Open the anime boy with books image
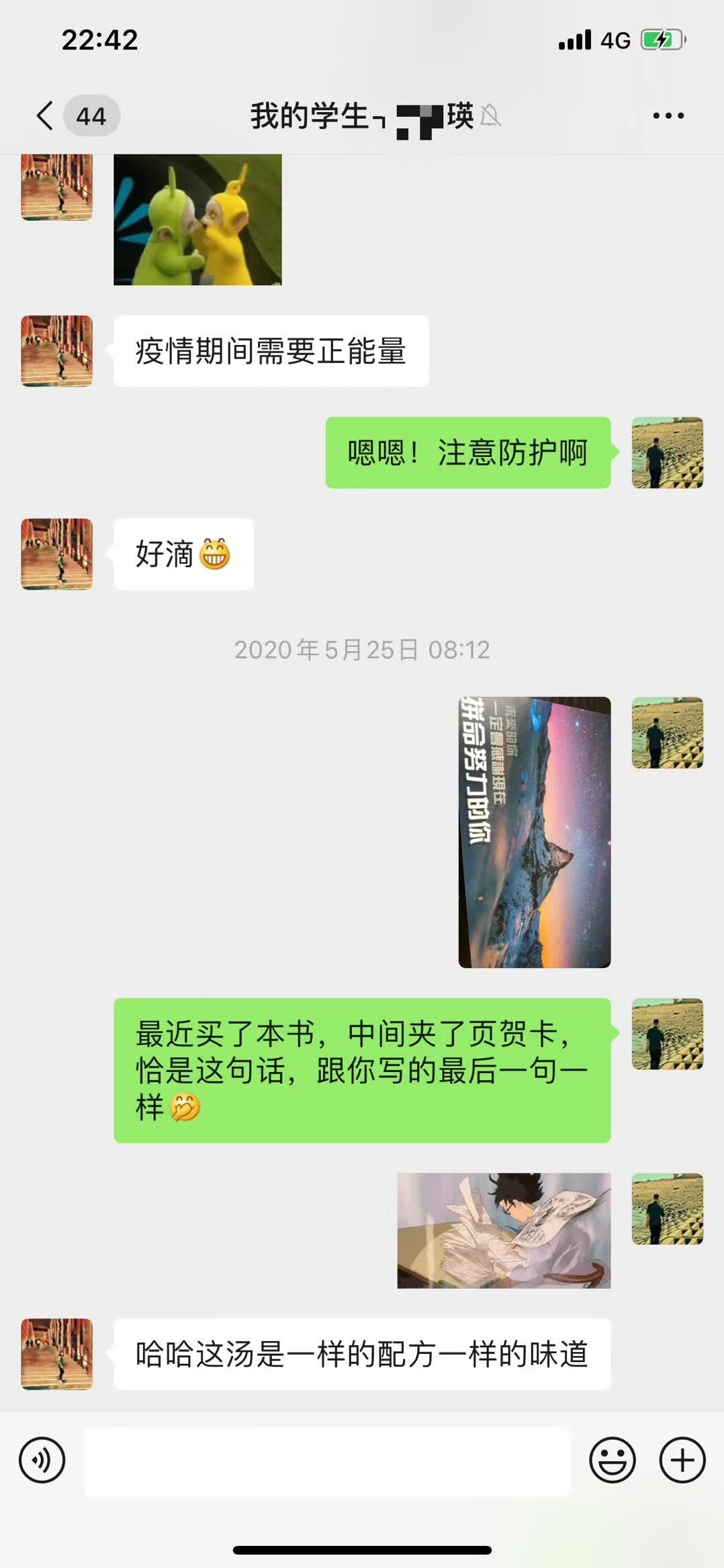Image resolution: width=724 pixels, height=1568 pixels. (x=504, y=1230)
